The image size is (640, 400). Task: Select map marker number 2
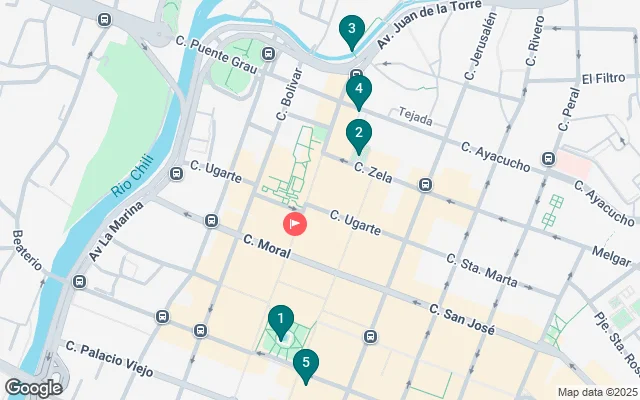pyautogui.click(x=359, y=133)
